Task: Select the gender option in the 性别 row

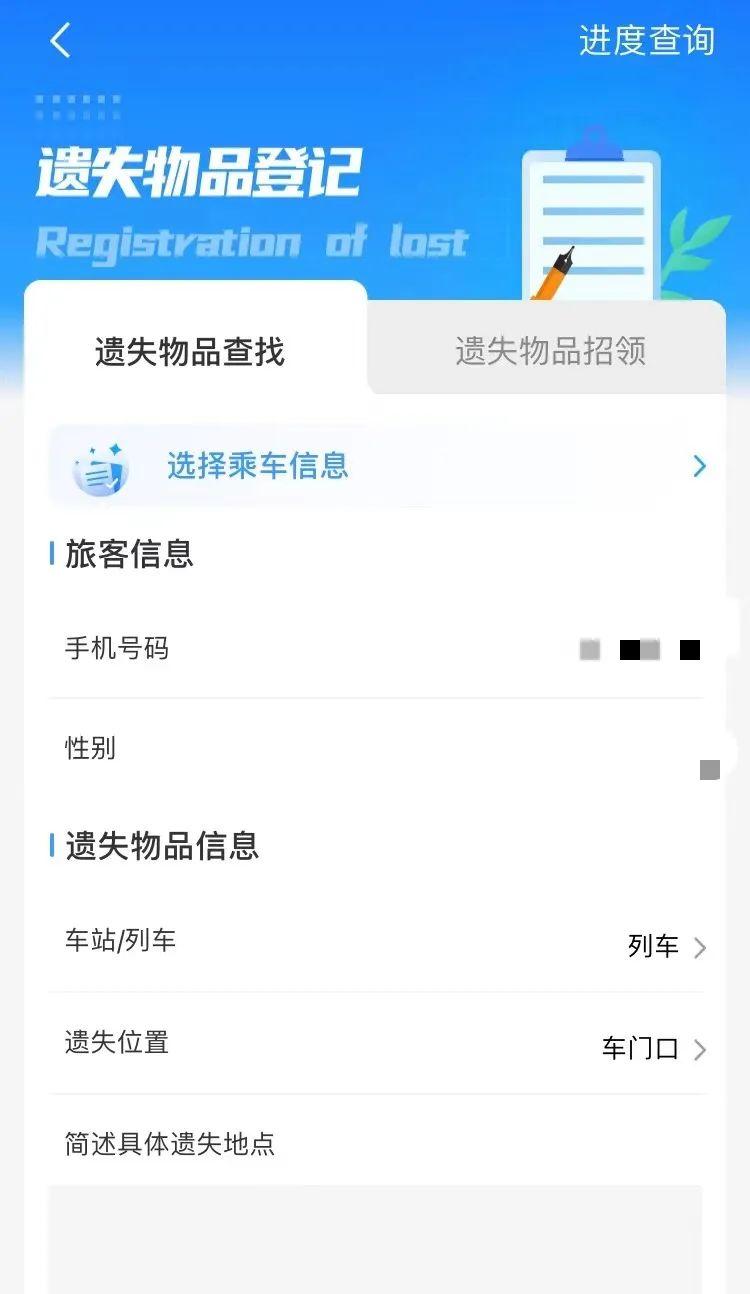Action: coord(709,770)
